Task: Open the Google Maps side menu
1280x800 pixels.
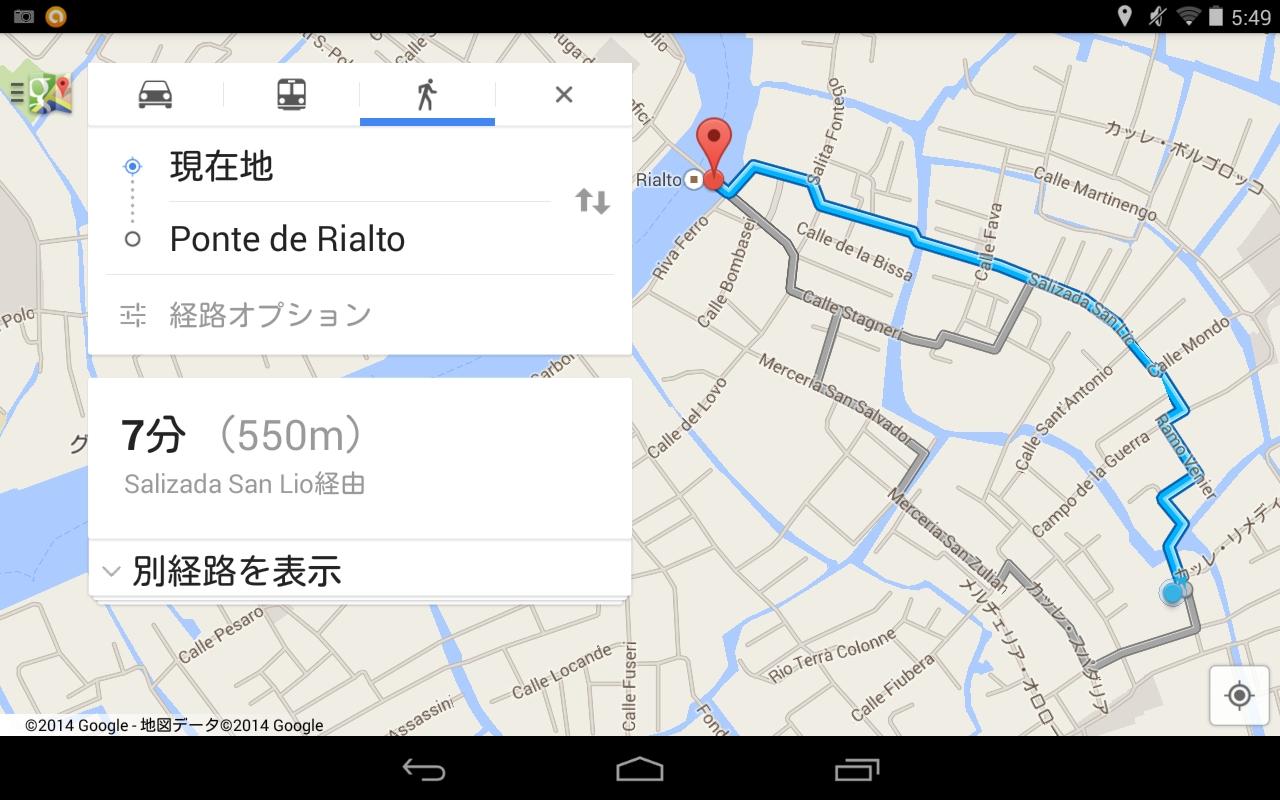Action: coord(40,94)
